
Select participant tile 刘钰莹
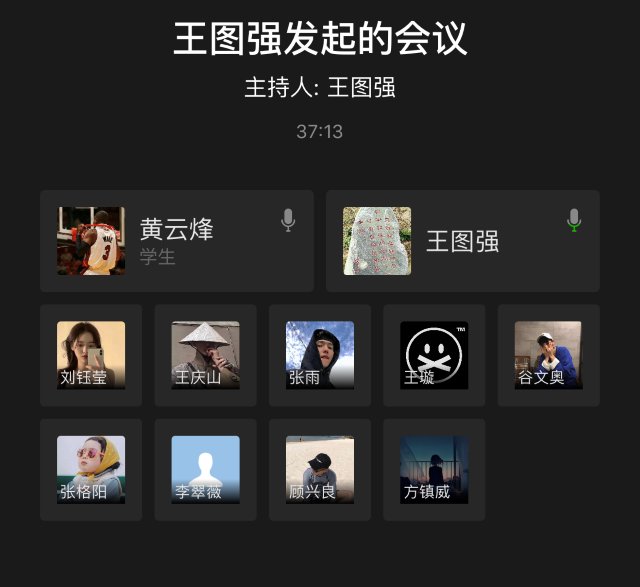(91, 355)
